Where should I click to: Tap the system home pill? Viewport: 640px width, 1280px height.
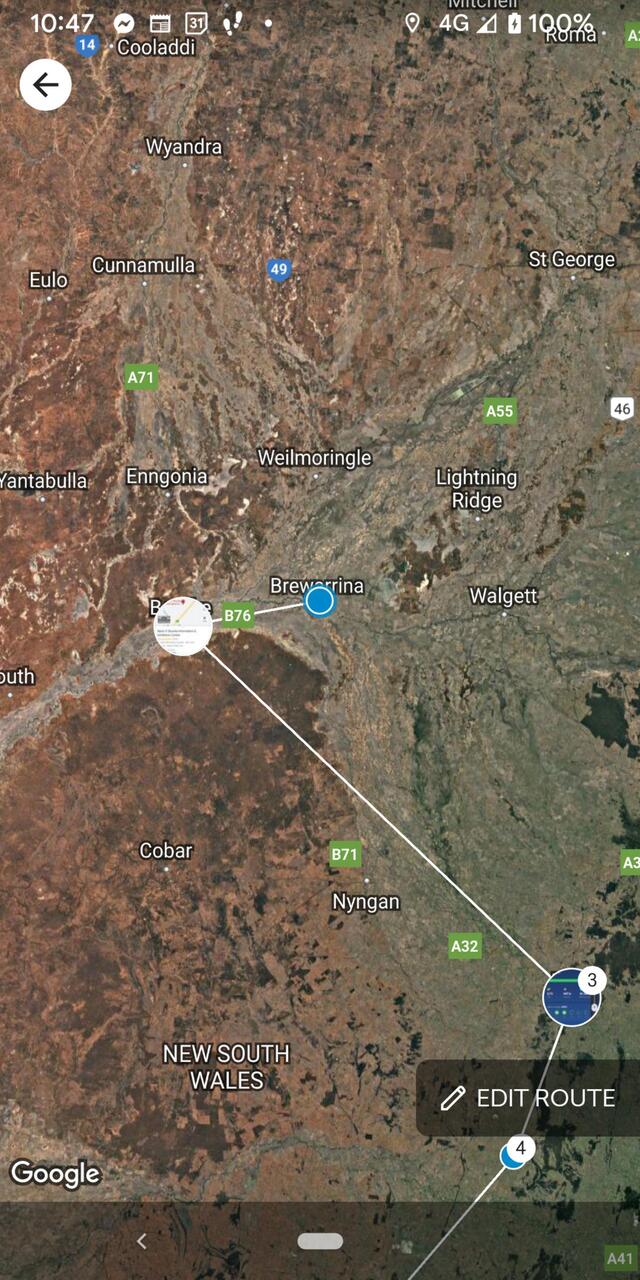tap(320, 1241)
